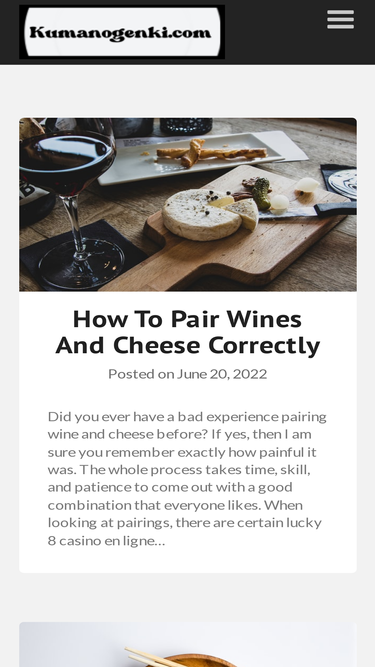Screen dimensions: 375x667
Task: Open the wine and cheese featured image
Action: click(188, 205)
